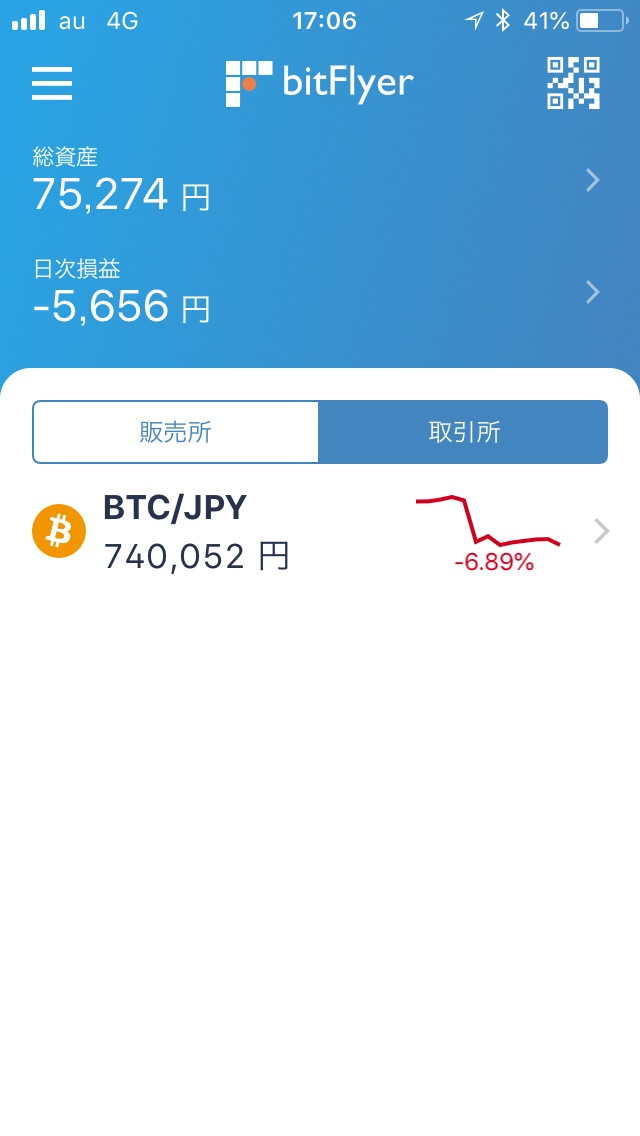Open the QR code scanner icon
The height and width of the screenshot is (1136, 640).
coord(573,83)
